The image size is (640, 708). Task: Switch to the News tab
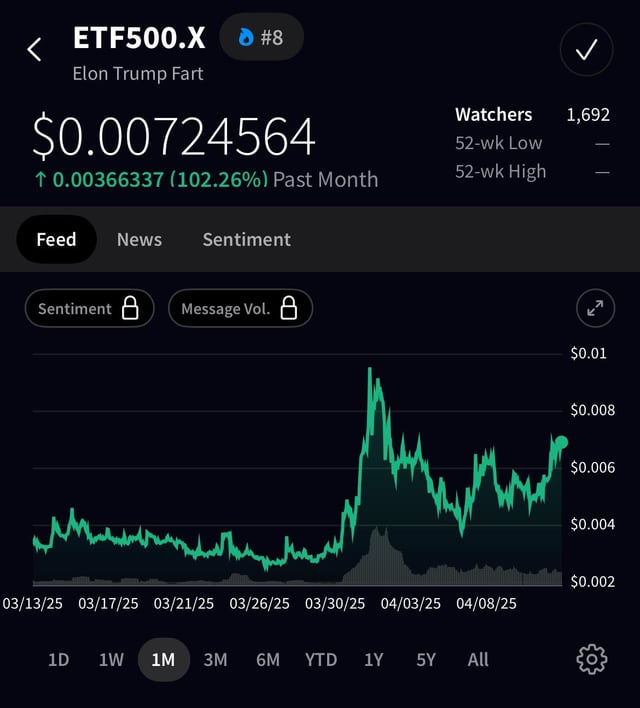[x=139, y=239]
